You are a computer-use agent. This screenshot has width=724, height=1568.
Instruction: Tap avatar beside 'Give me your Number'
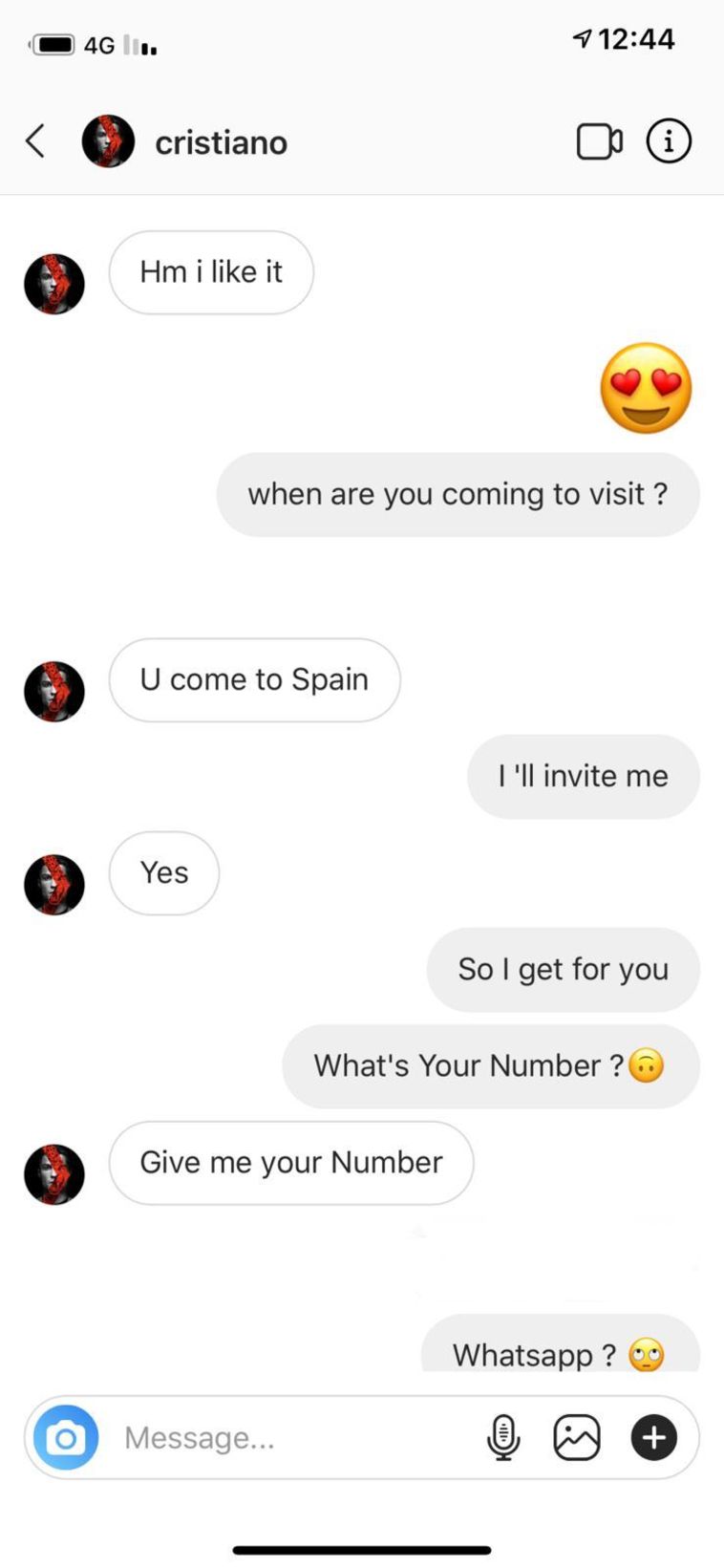tap(54, 1174)
